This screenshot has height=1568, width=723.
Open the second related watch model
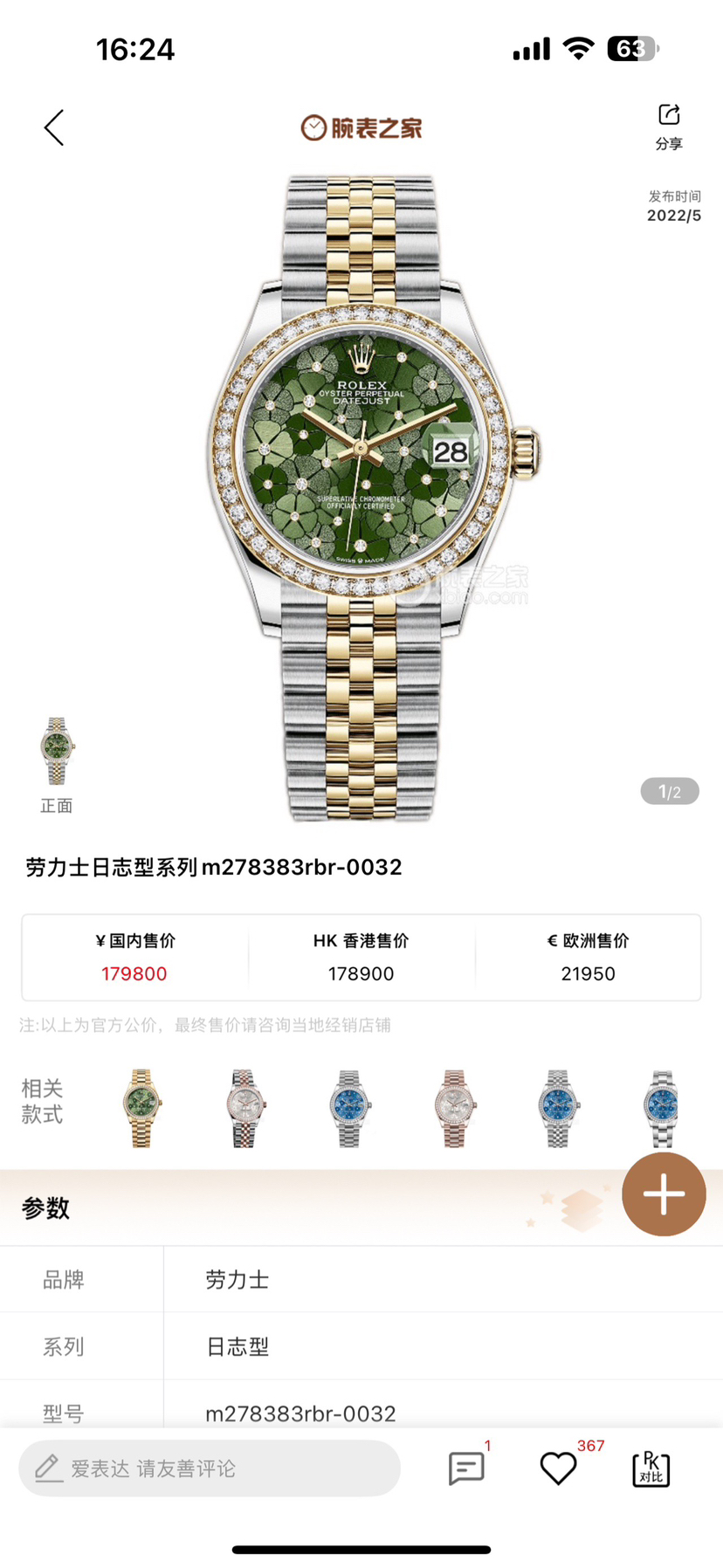pos(244,1107)
